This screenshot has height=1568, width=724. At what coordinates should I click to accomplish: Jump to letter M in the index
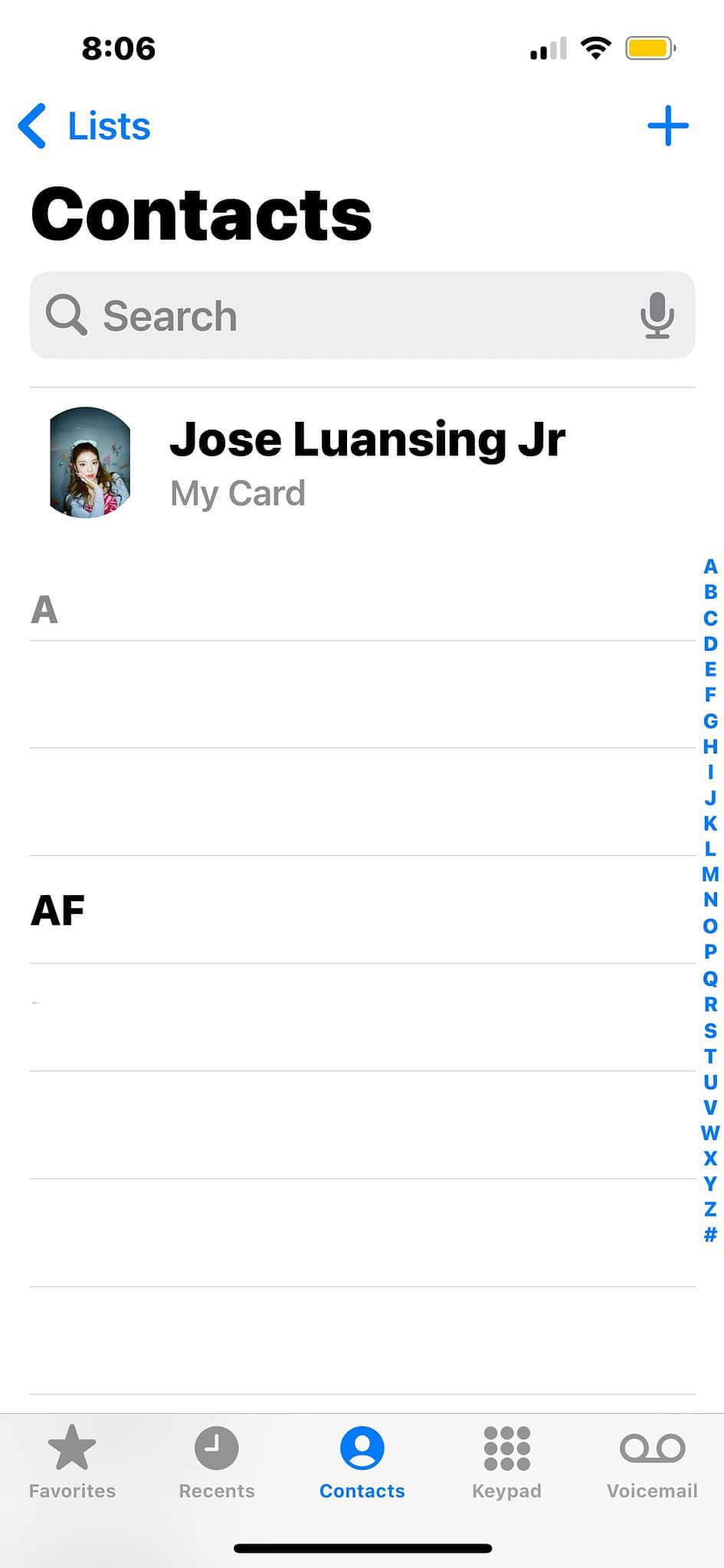[x=709, y=874]
